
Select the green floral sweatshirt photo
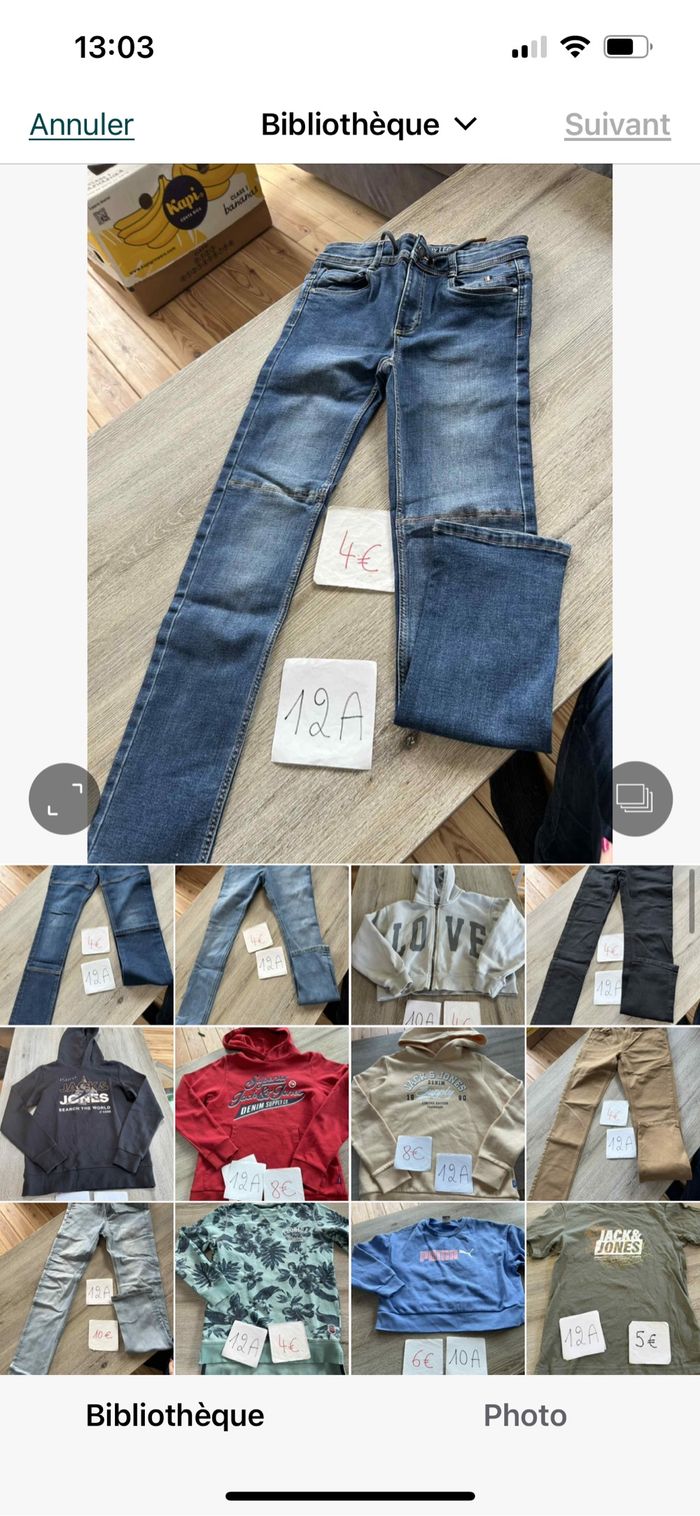262,1288
